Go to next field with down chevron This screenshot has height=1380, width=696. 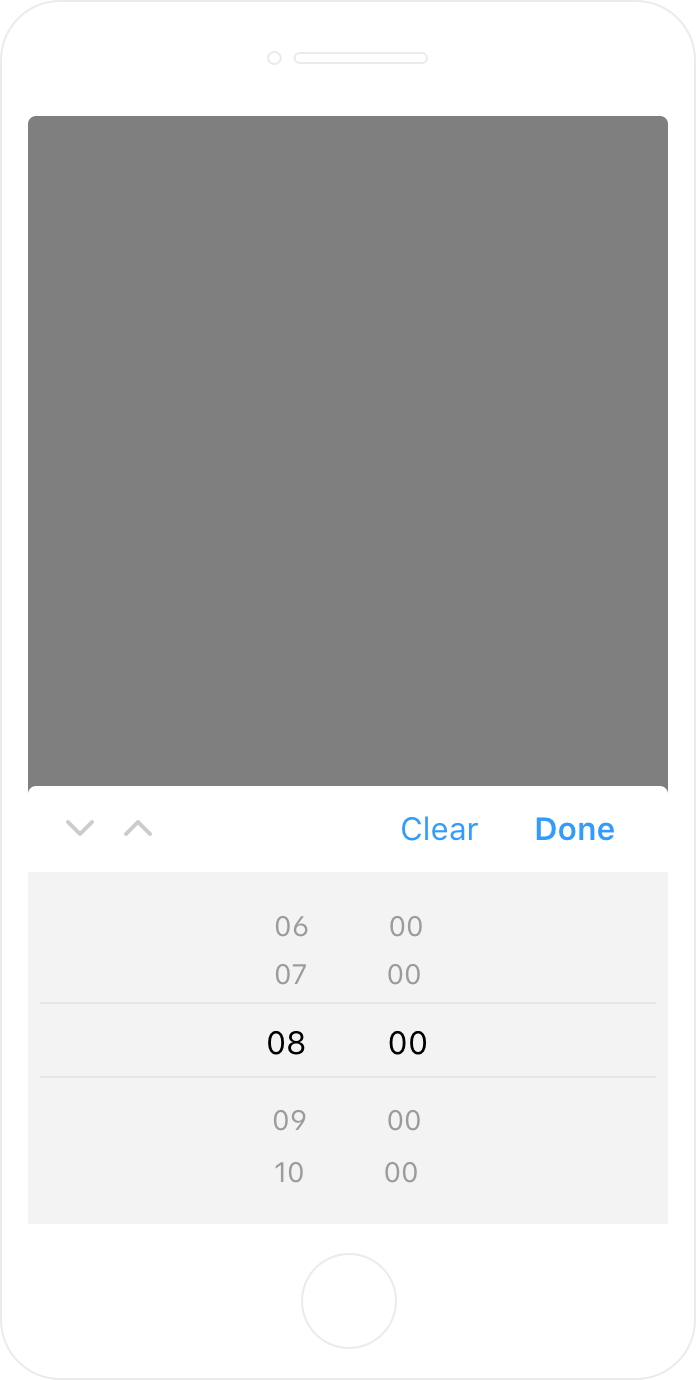[80, 828]
